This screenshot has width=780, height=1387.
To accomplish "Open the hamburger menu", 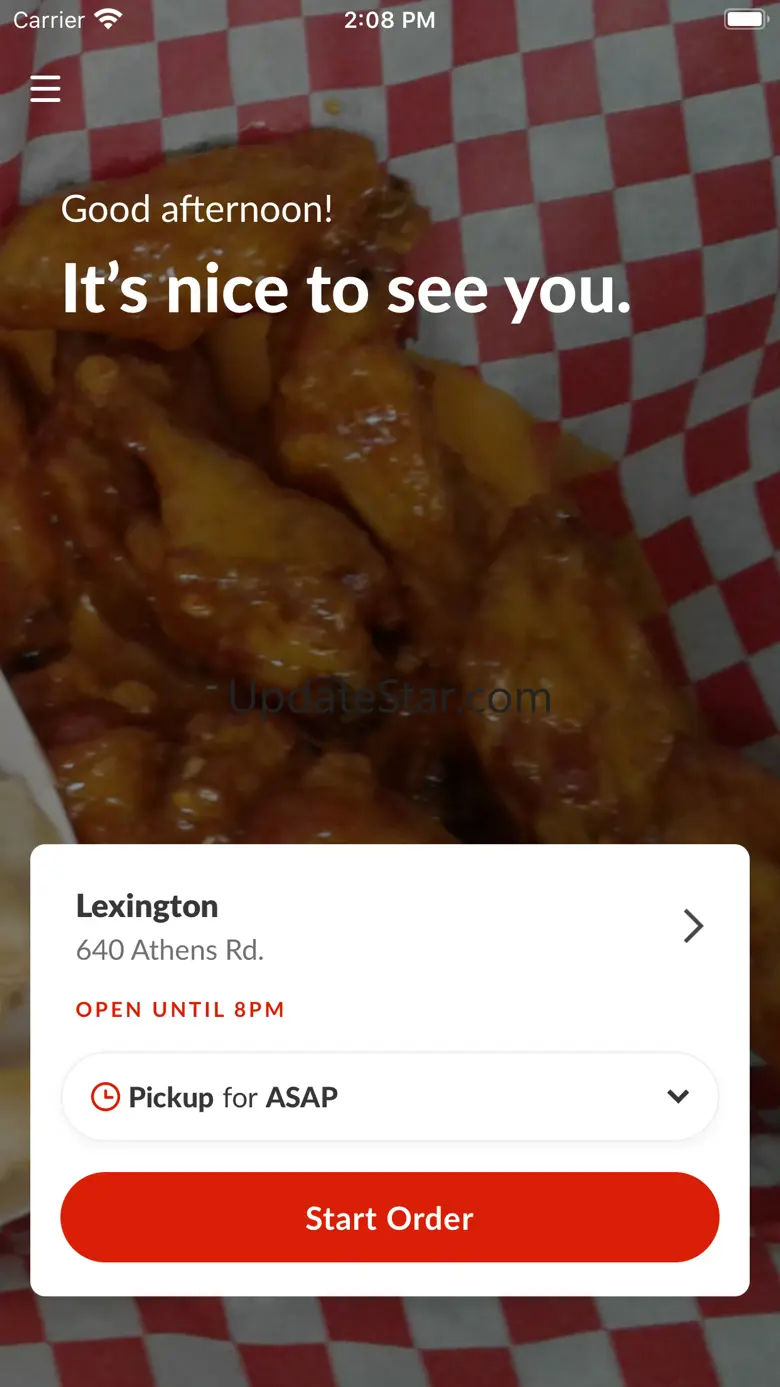I will (x=45, y=89).
